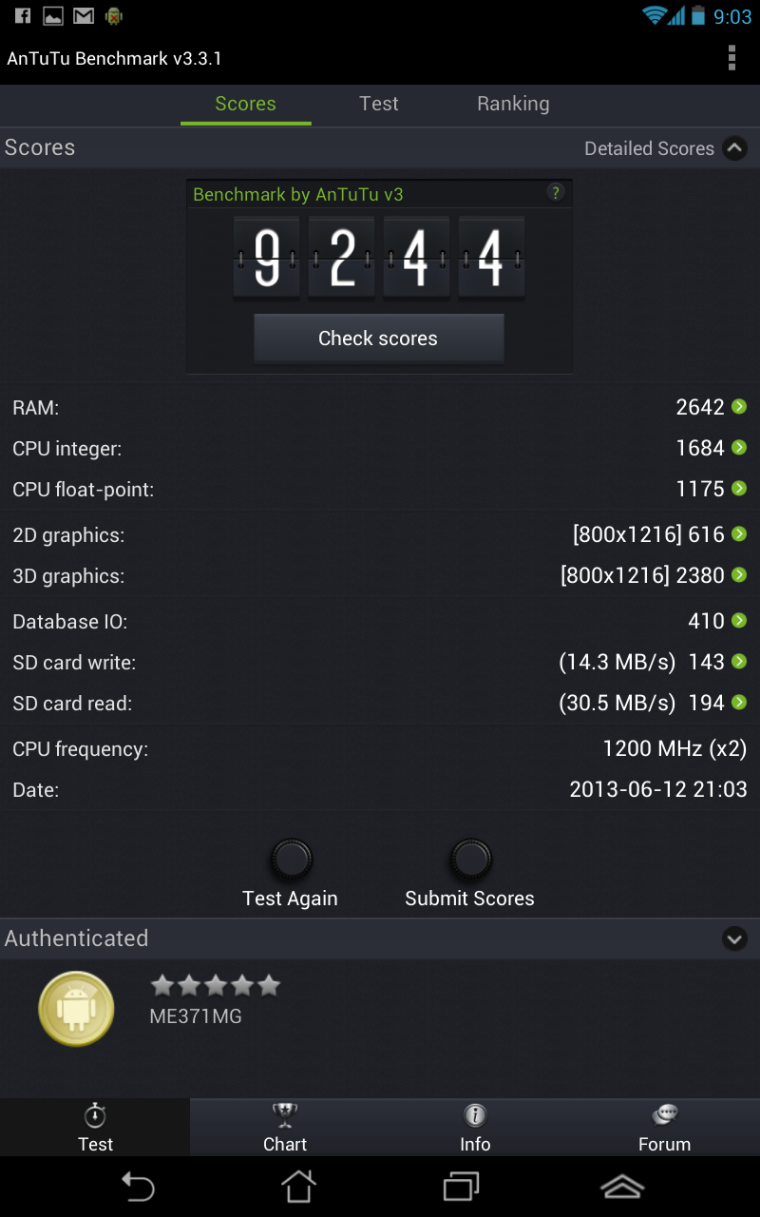Open the Info bottom tab
This screenshot has width=760, height=1217.
coord(475,1128)
